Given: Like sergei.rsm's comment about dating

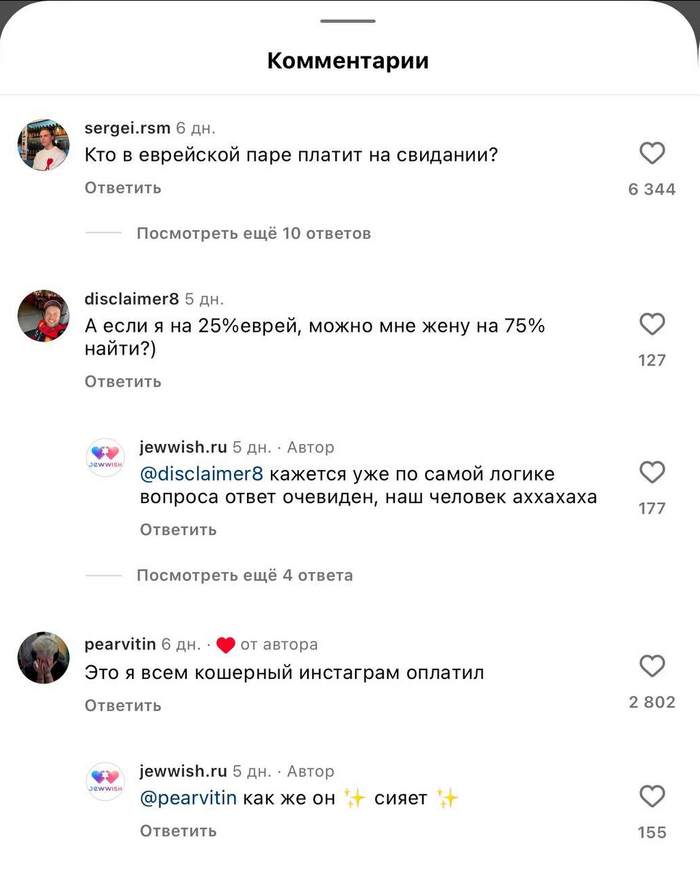Looking at the screenshot, I should pos(652,153).
